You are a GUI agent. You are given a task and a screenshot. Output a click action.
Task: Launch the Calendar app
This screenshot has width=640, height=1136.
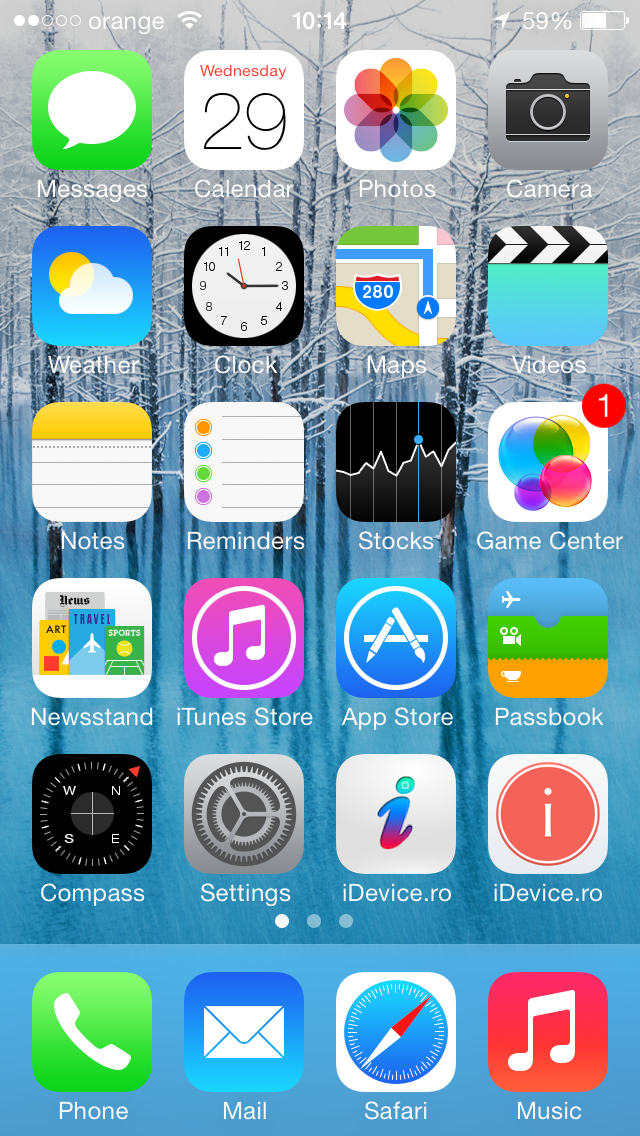click(244, 109)
